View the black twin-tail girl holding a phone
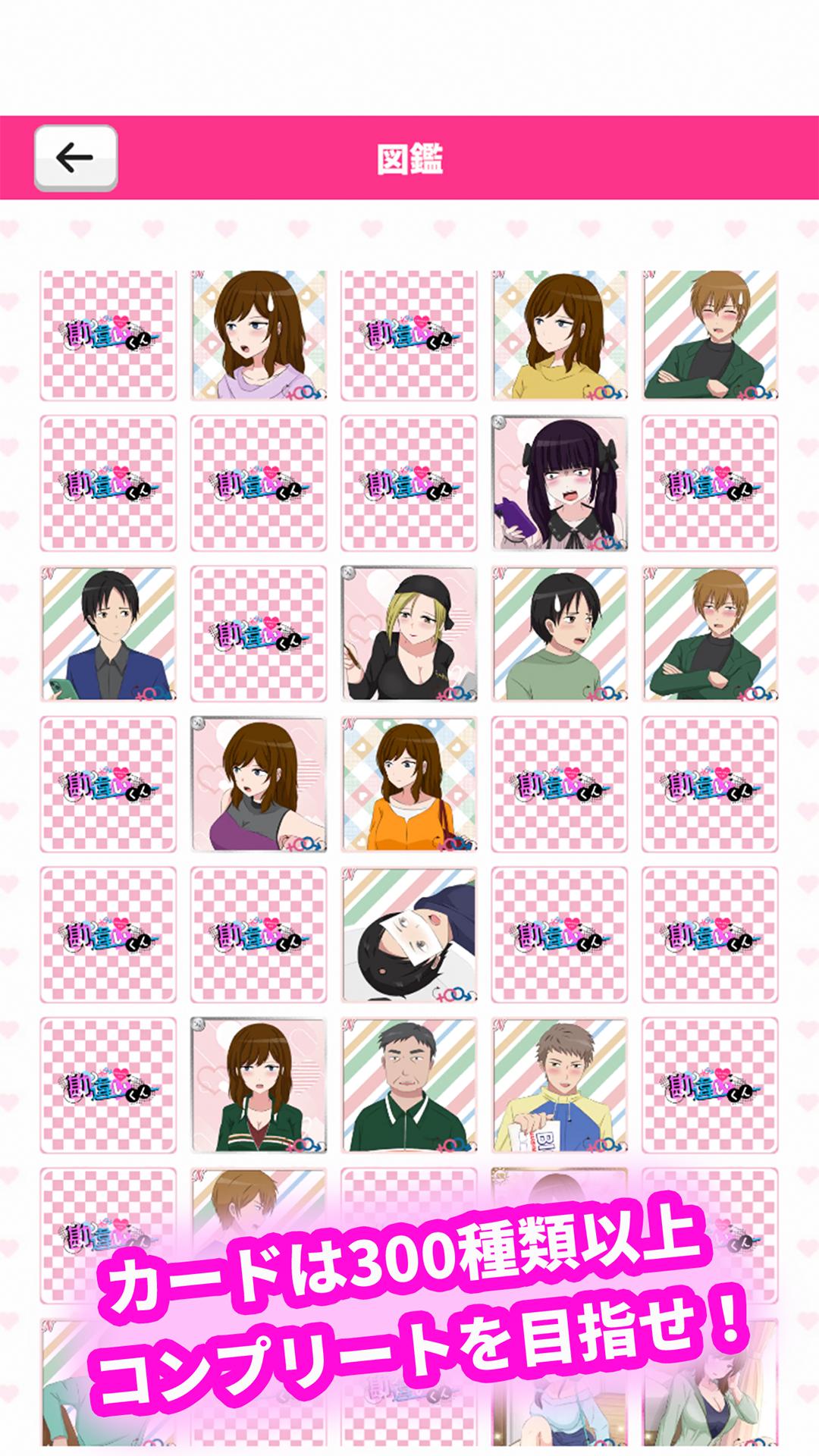The image size is (819, 1456). tap(560, 483)
